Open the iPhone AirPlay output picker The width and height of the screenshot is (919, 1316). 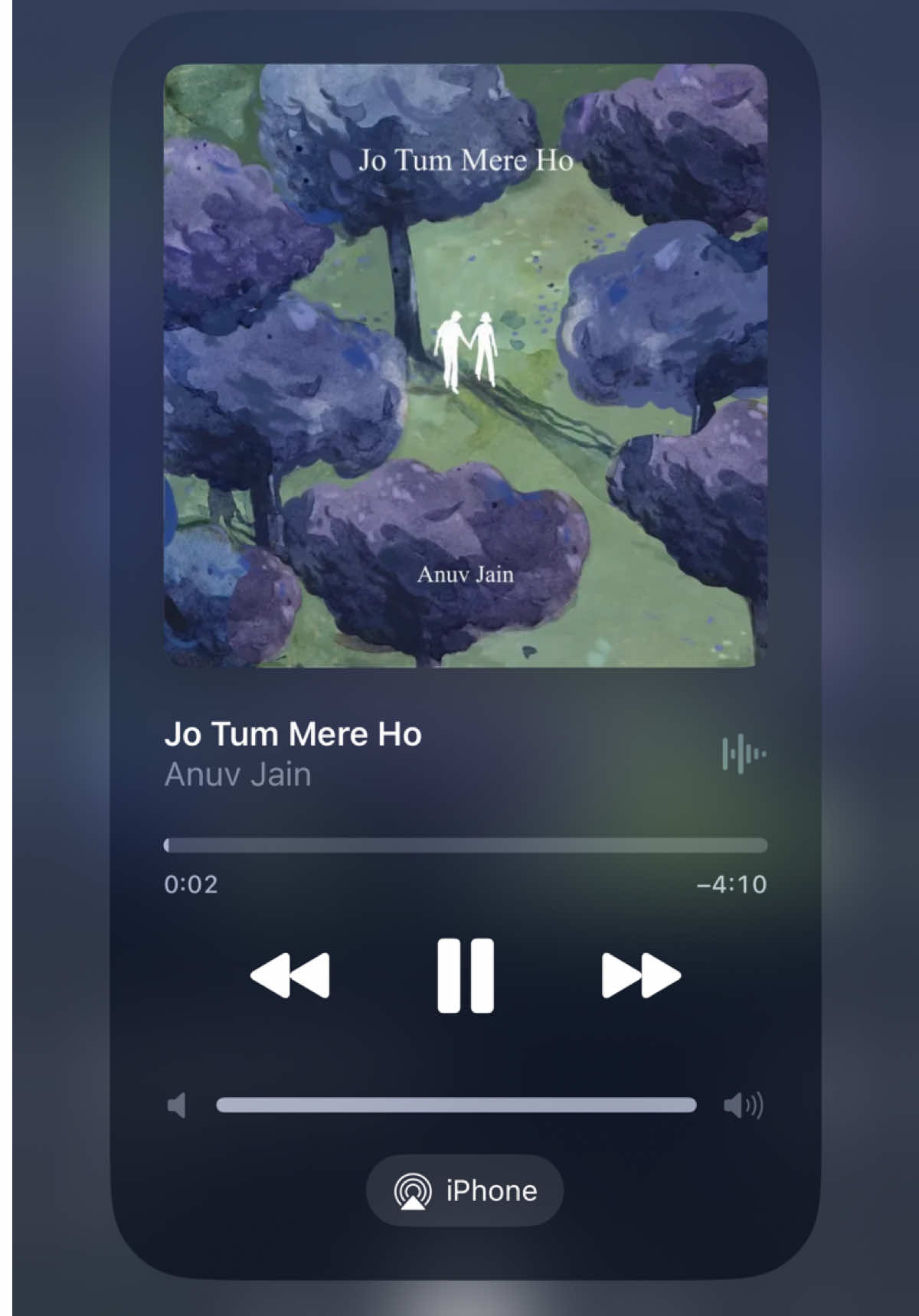point(465,1190)
